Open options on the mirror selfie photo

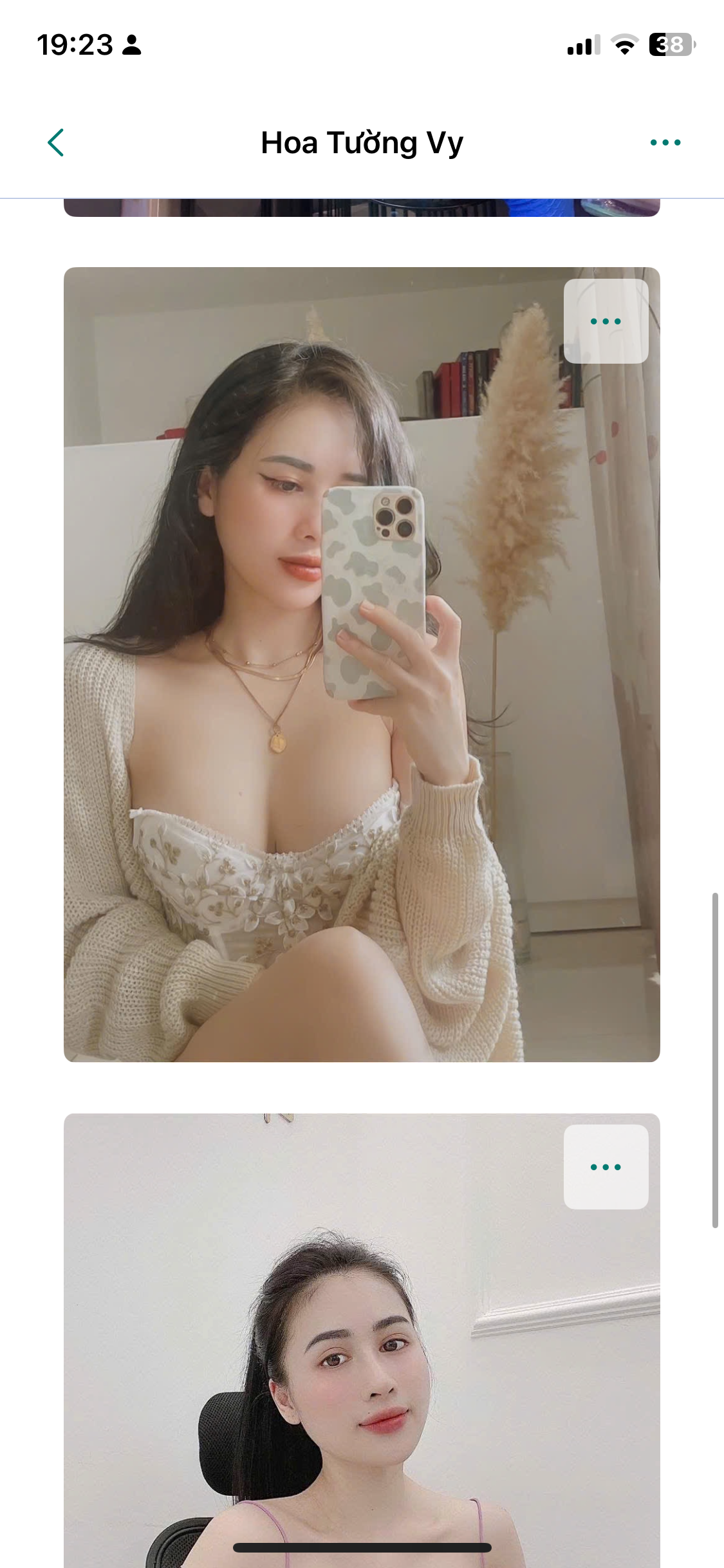point(606,321)
